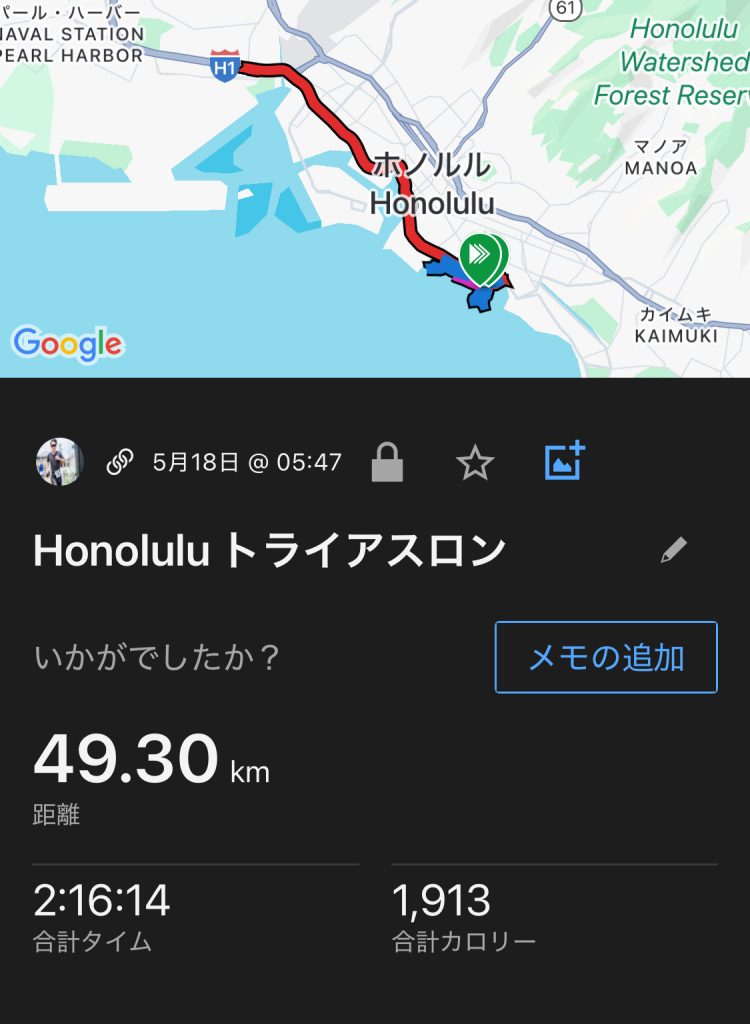This screenshot has height=1024, width=750.
Task: Open the privacy lock setting
Action: [387, 462]
